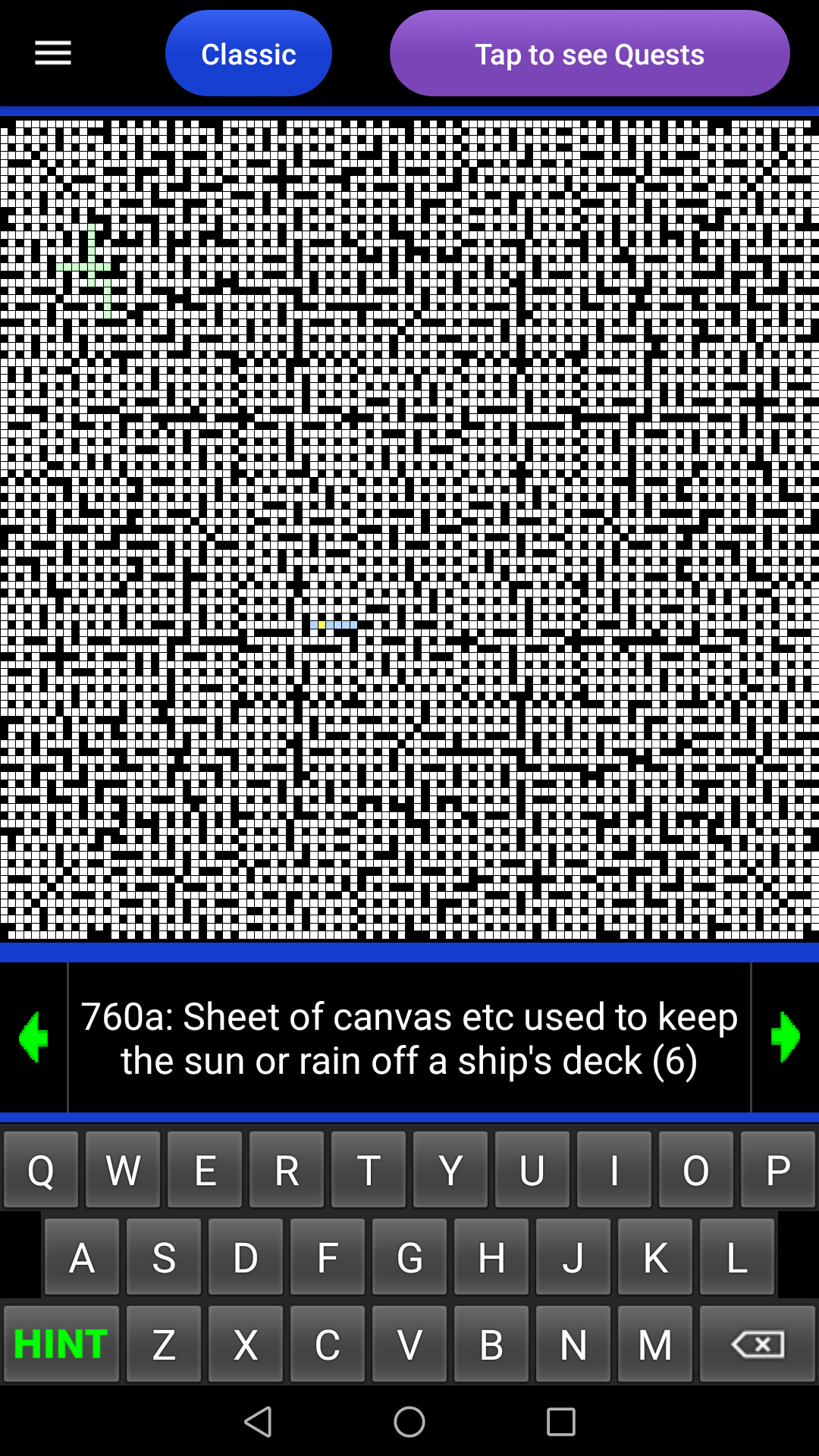Hit the letter N key

click(573, 1345)
